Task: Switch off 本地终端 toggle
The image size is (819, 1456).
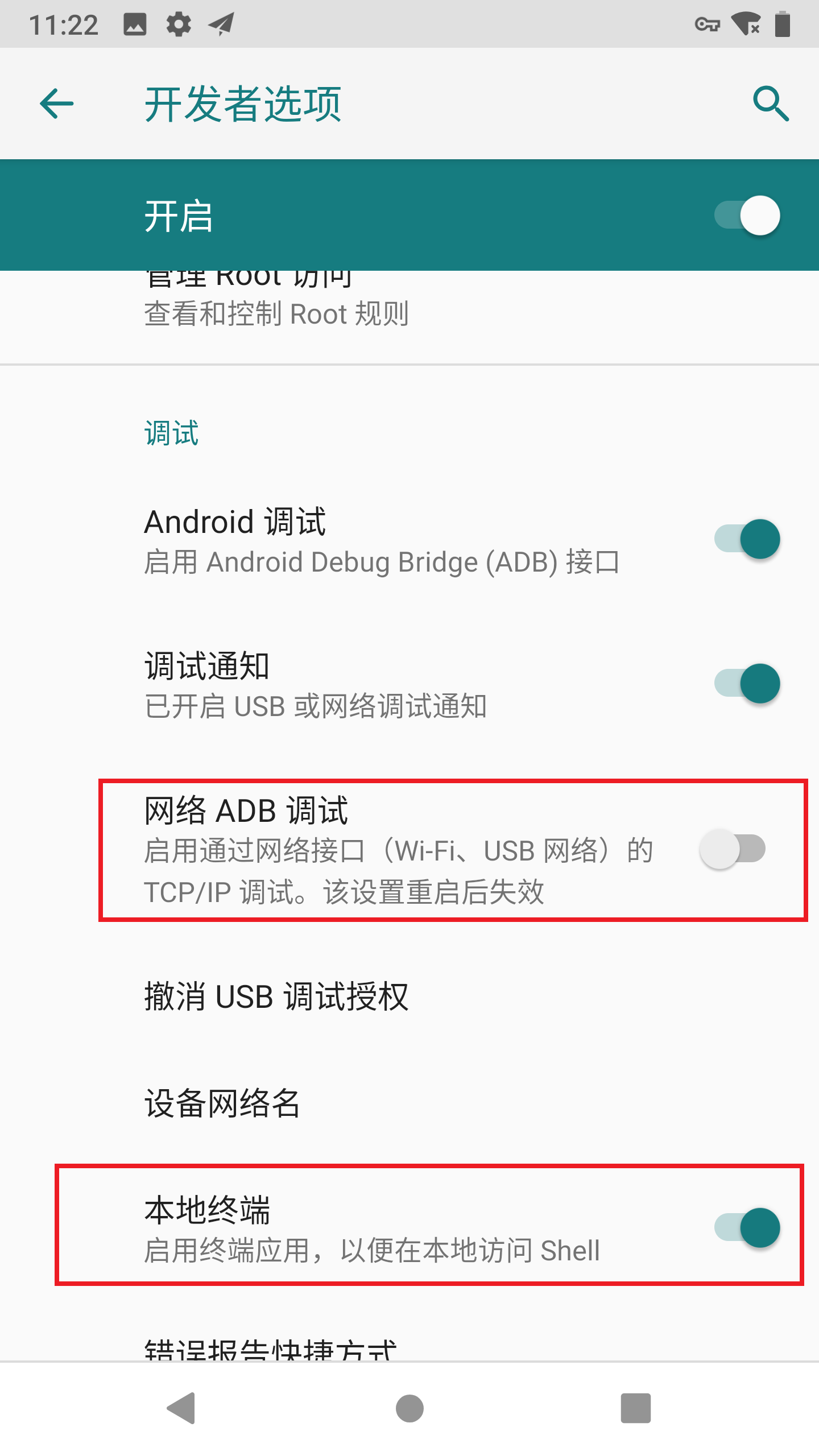Action: (x=747, y=1227)
